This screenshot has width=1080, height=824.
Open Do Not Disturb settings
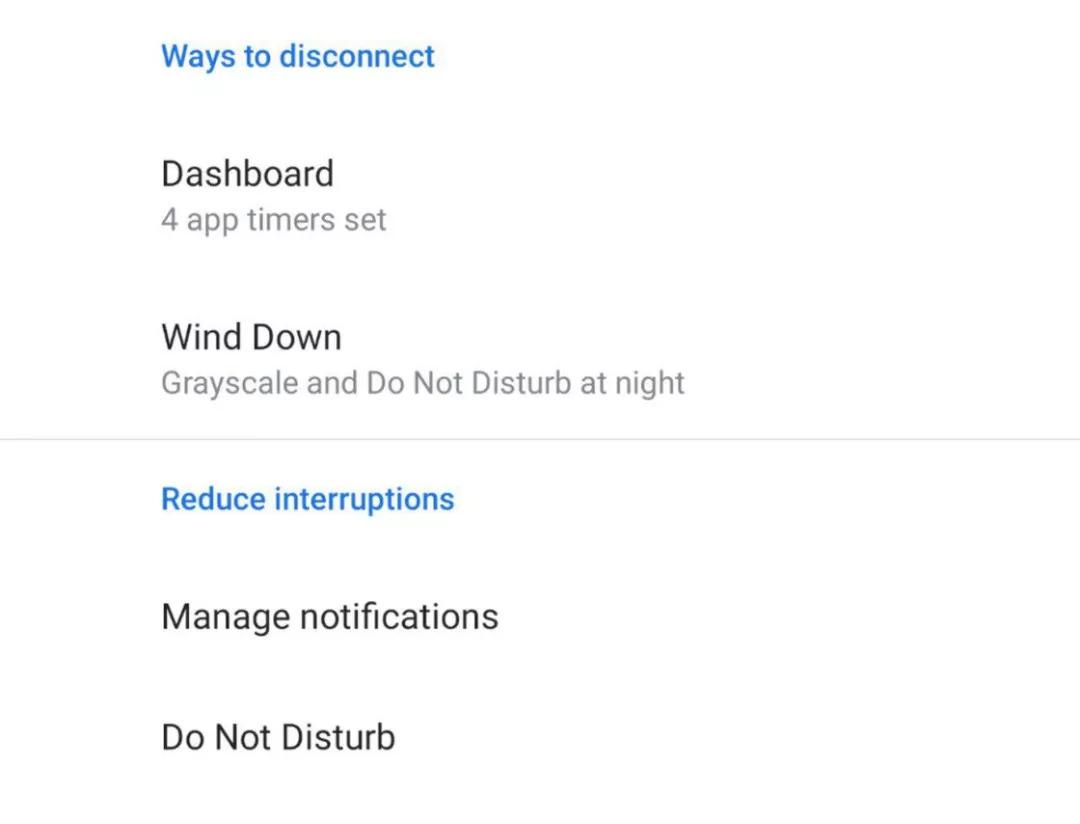(278, 737)
